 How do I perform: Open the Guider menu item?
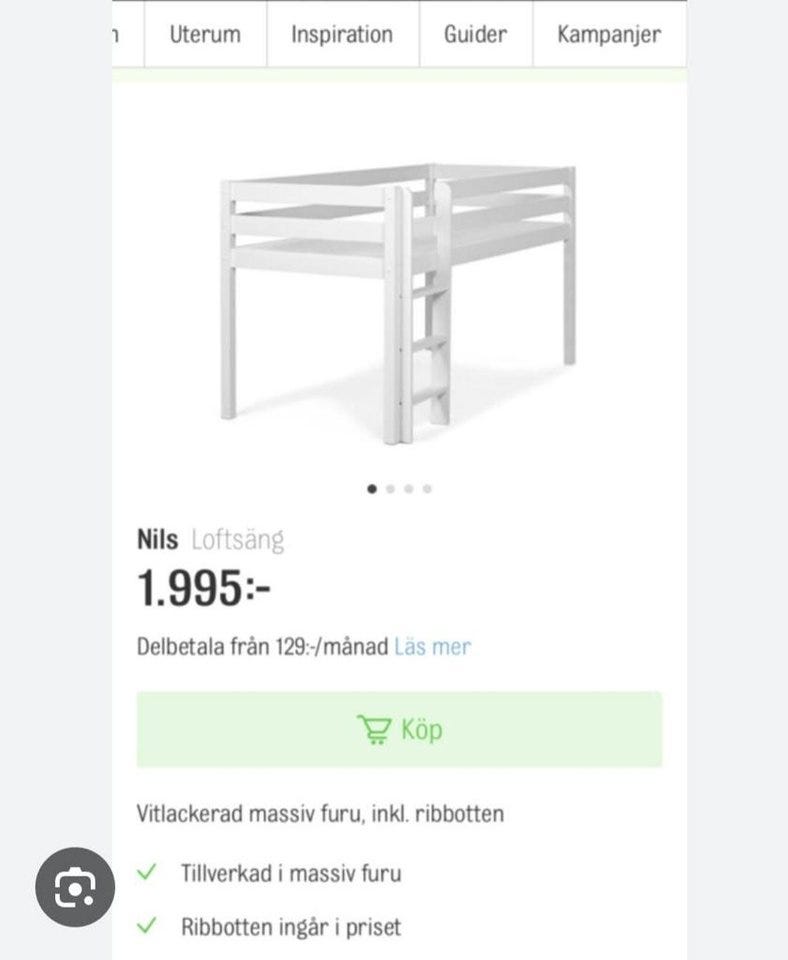coord(474,34)
